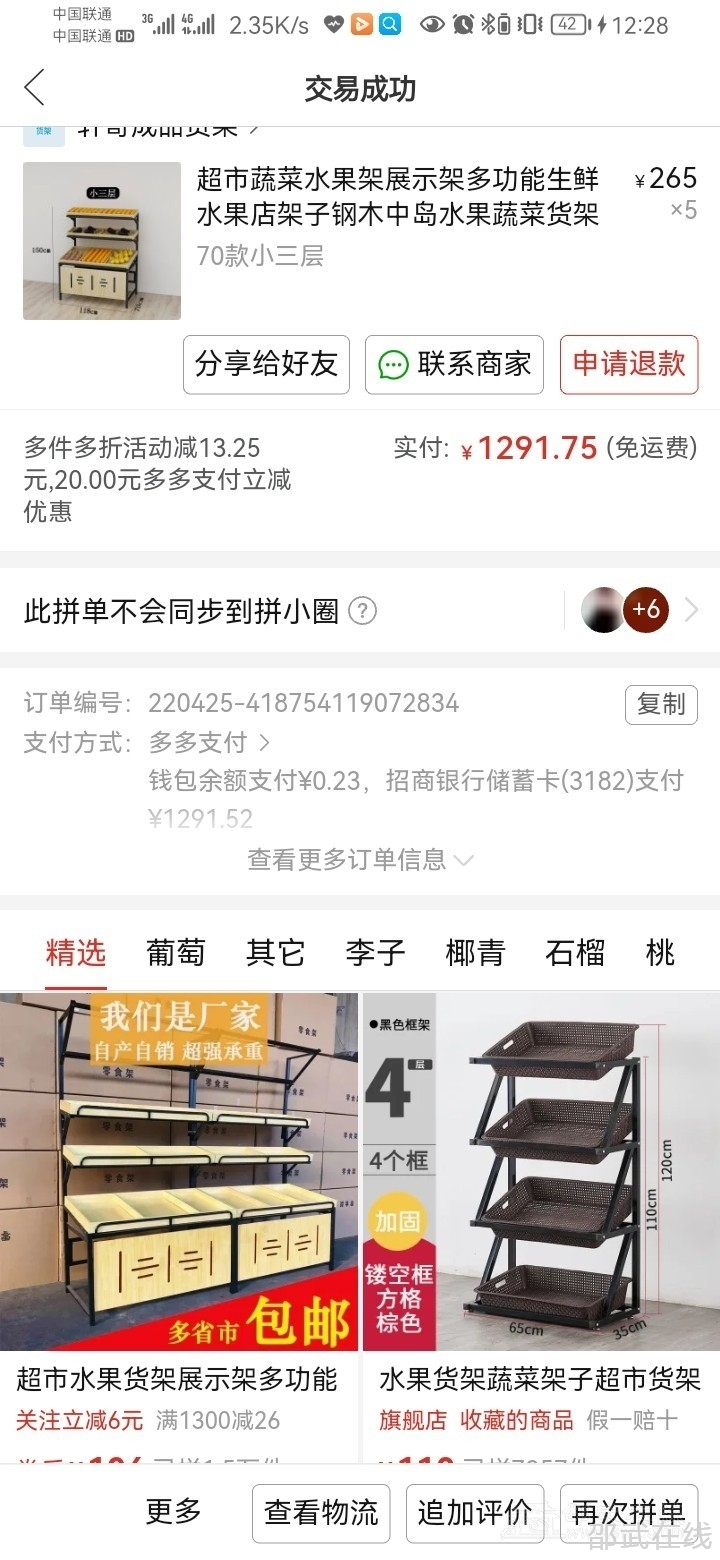
Task: View group members with +6 avatars
Action: tap(645, 610)
